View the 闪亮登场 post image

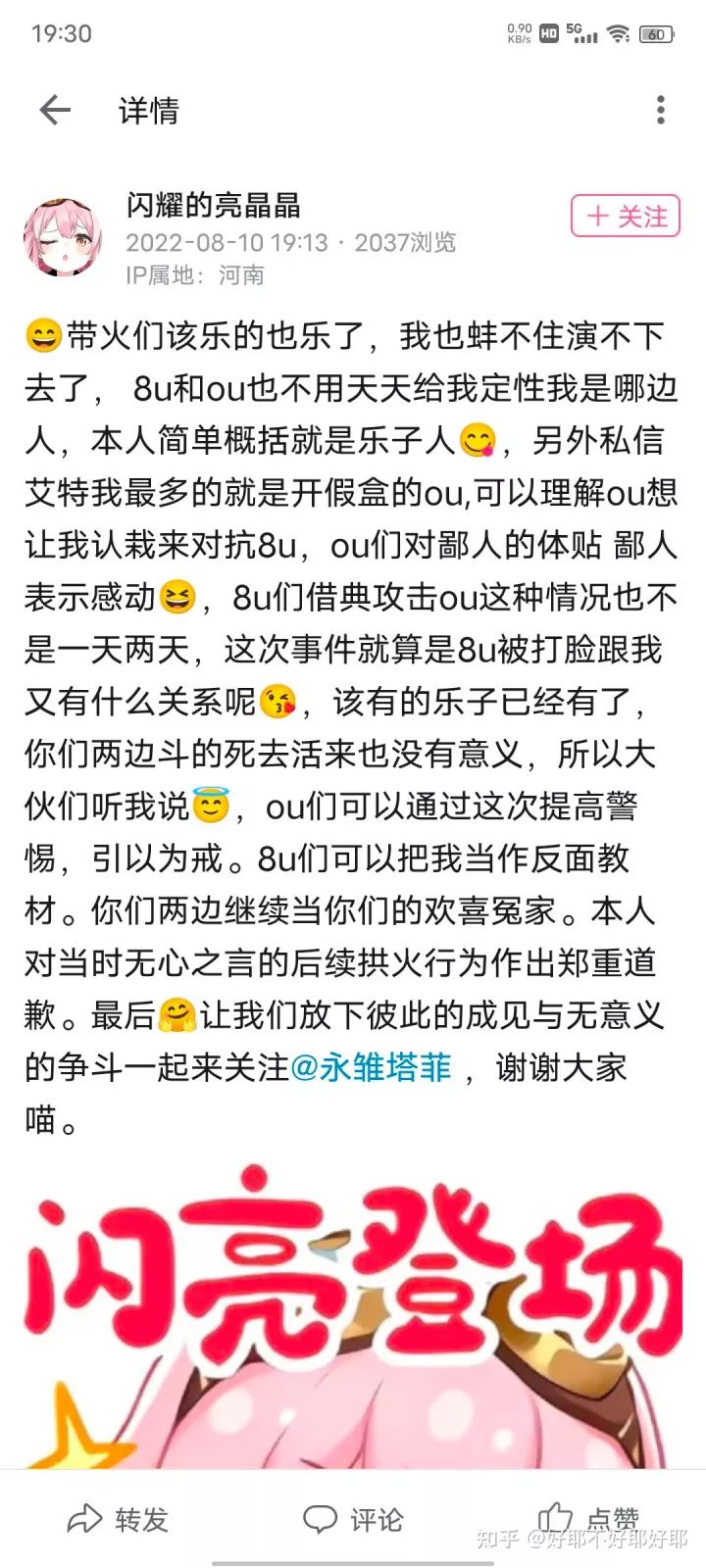pos(353,1313)
